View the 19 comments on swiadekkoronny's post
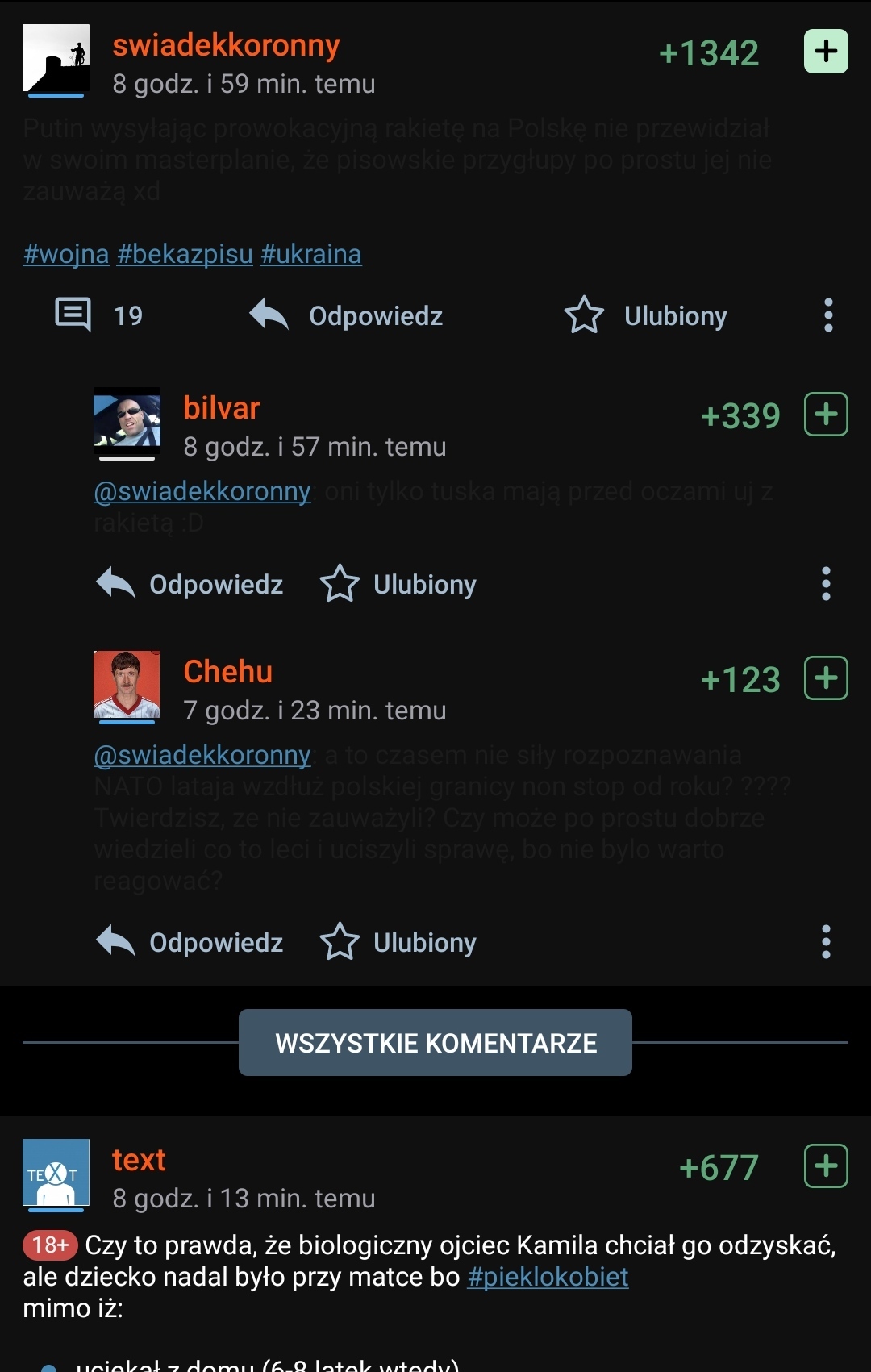871x1372 pixels. (98, 315)
